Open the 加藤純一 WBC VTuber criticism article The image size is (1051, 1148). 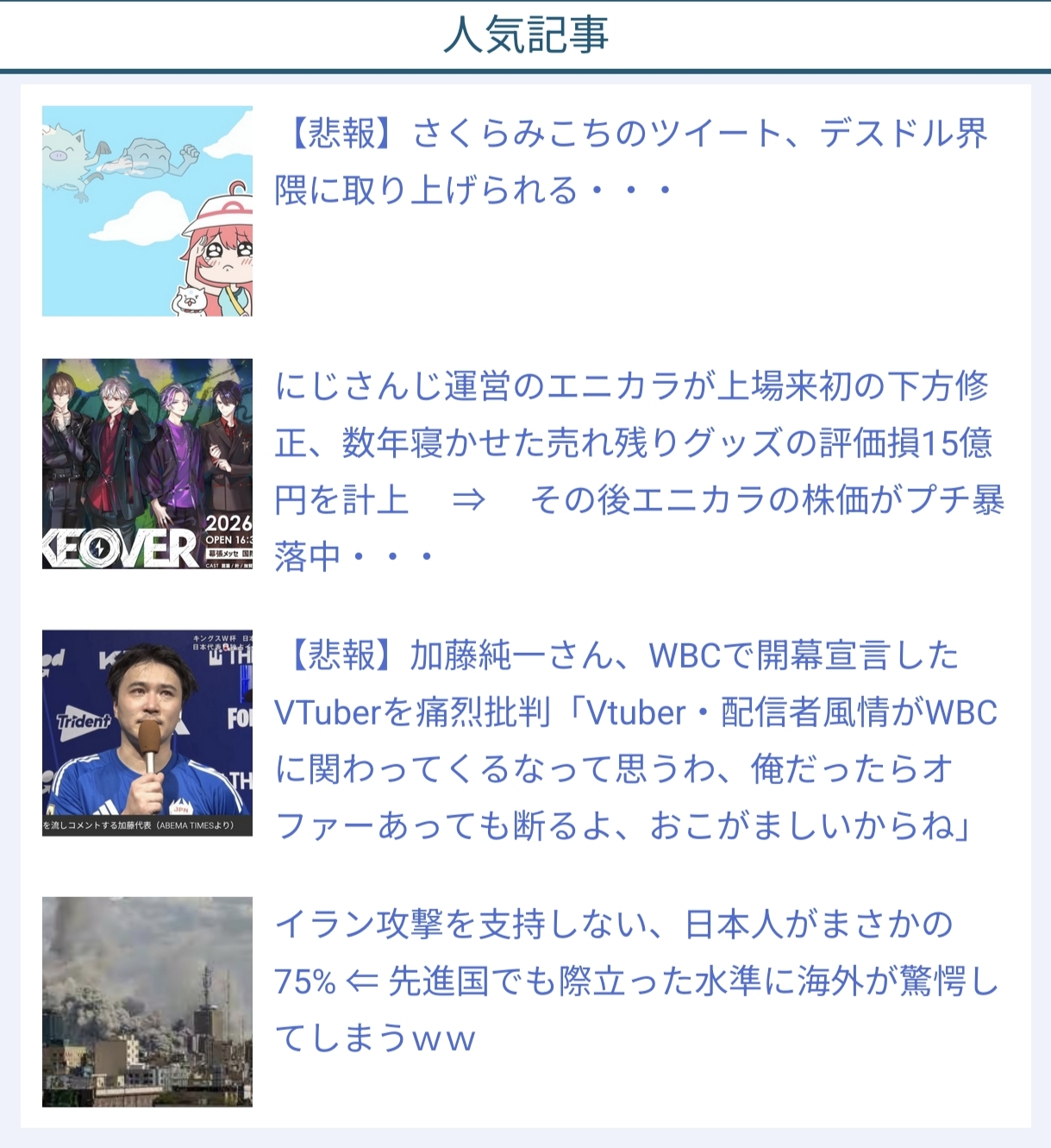coord(635,740)
